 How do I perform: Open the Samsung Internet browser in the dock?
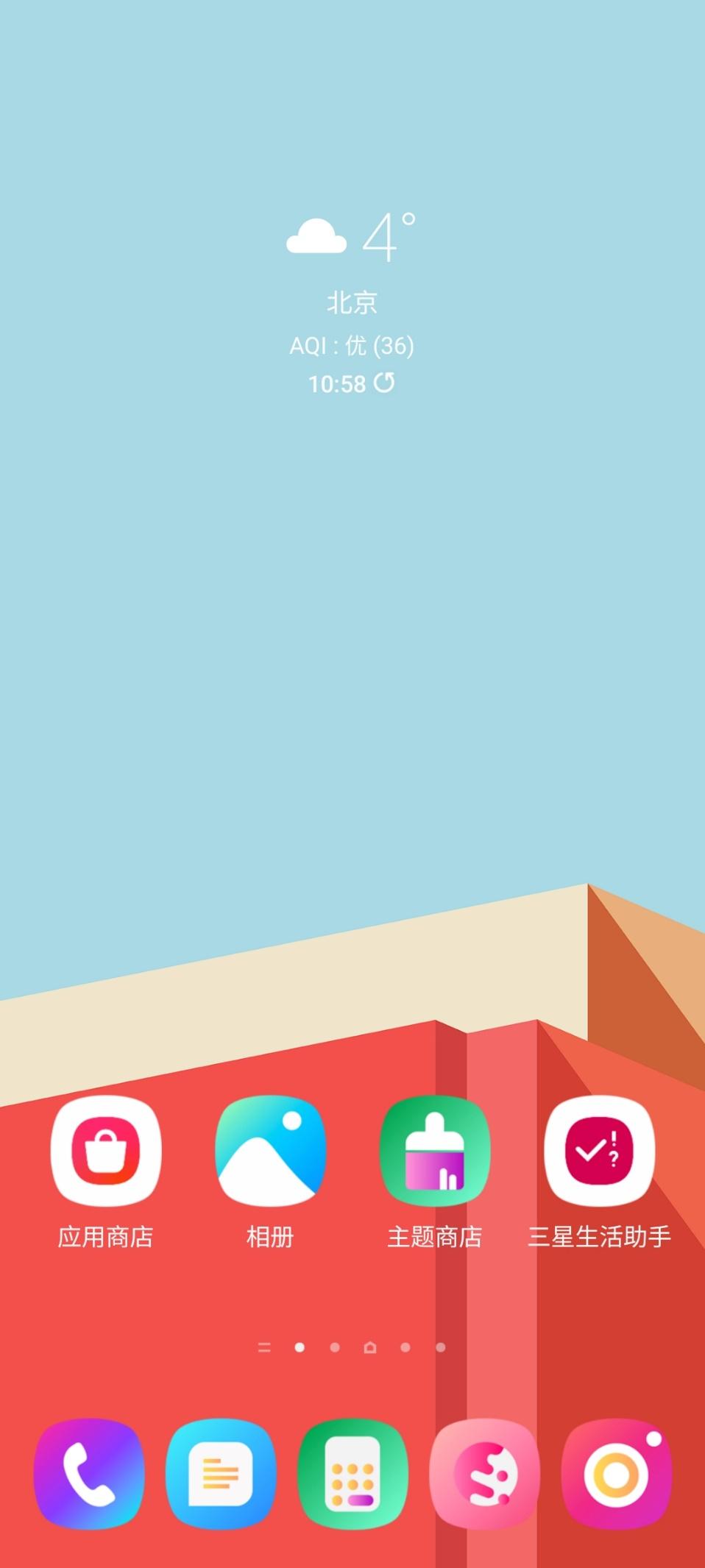point(484,1474)
